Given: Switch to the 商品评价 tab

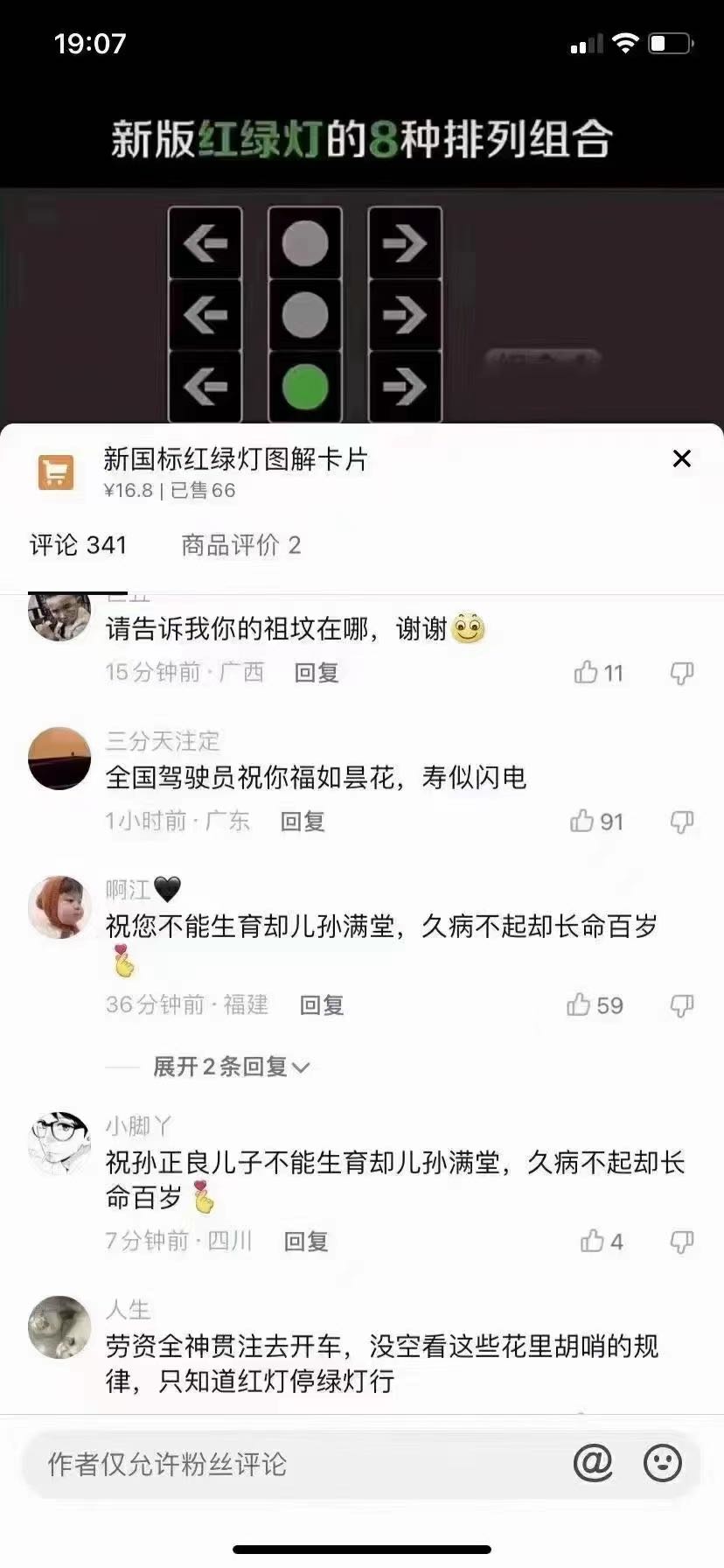Looking at the screenshot, I should point(240,545).
